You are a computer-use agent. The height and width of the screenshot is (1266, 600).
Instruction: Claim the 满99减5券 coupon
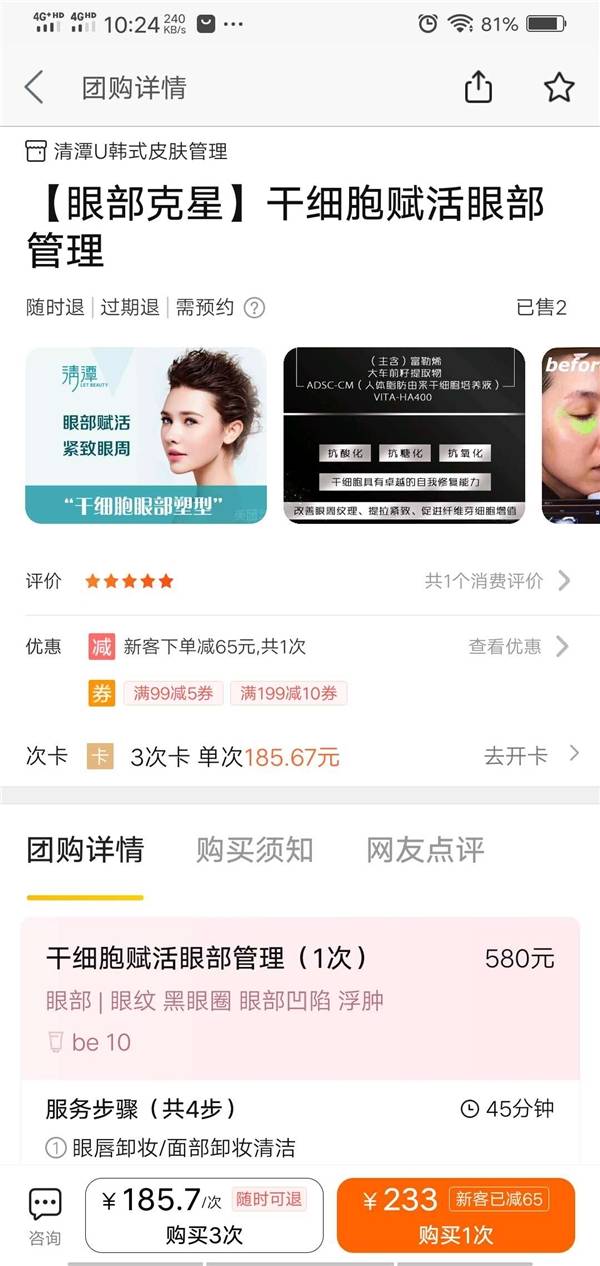[174, 694]
